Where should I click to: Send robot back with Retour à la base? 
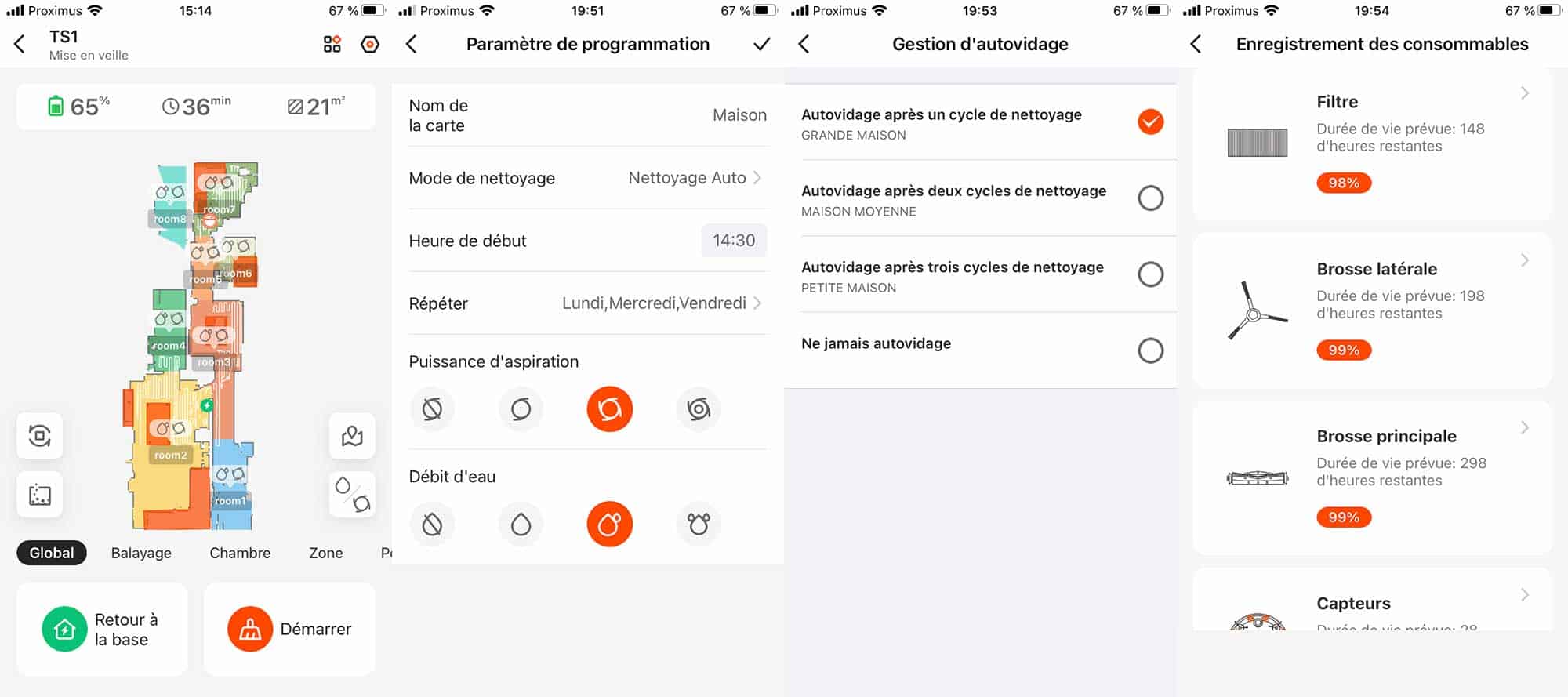click(x=102, y=629)
